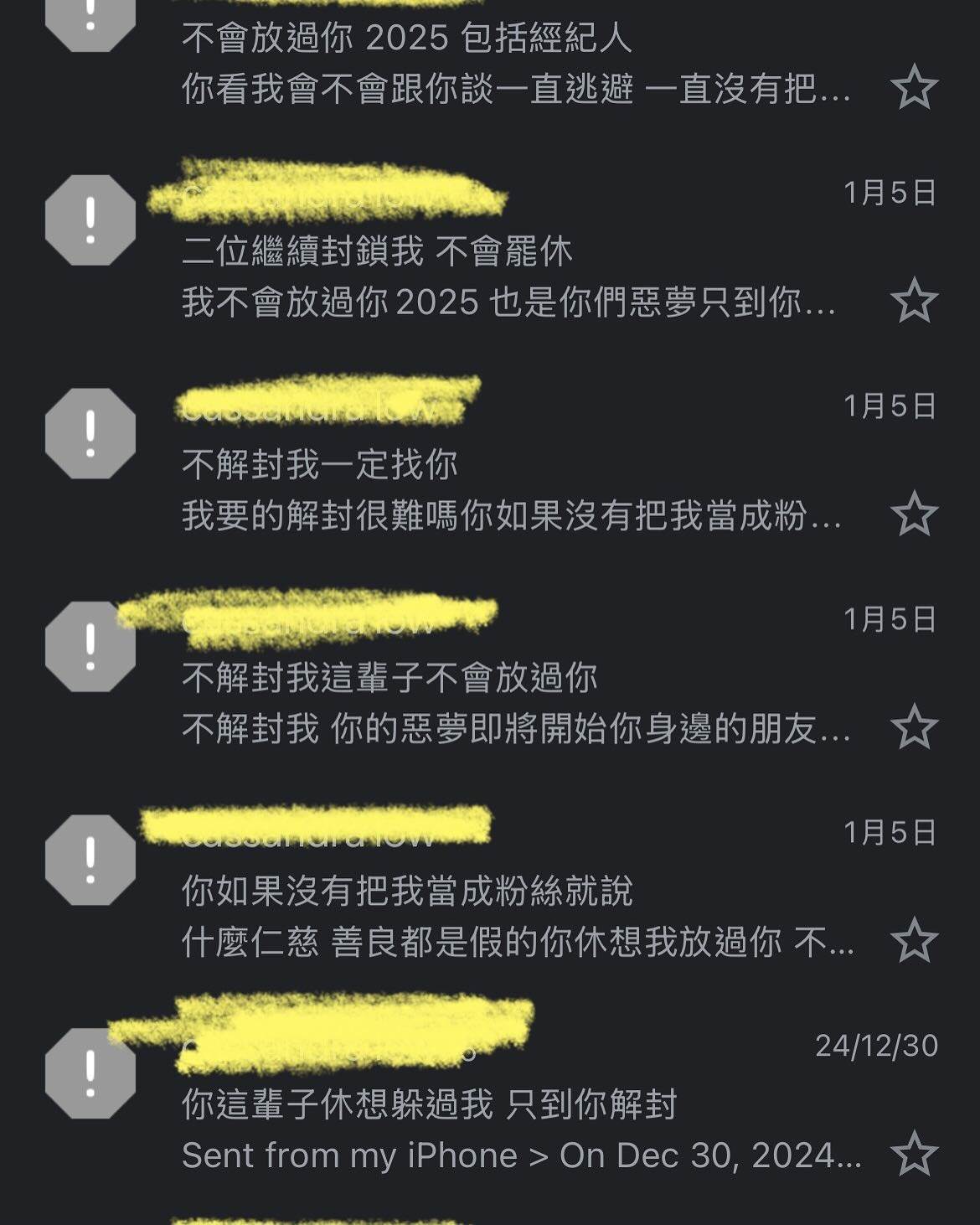This screenshot has width=980, height=1225.
Task: Open the email titled 不會放過你 2025 包括經紀人
Action: click(406, 39)
